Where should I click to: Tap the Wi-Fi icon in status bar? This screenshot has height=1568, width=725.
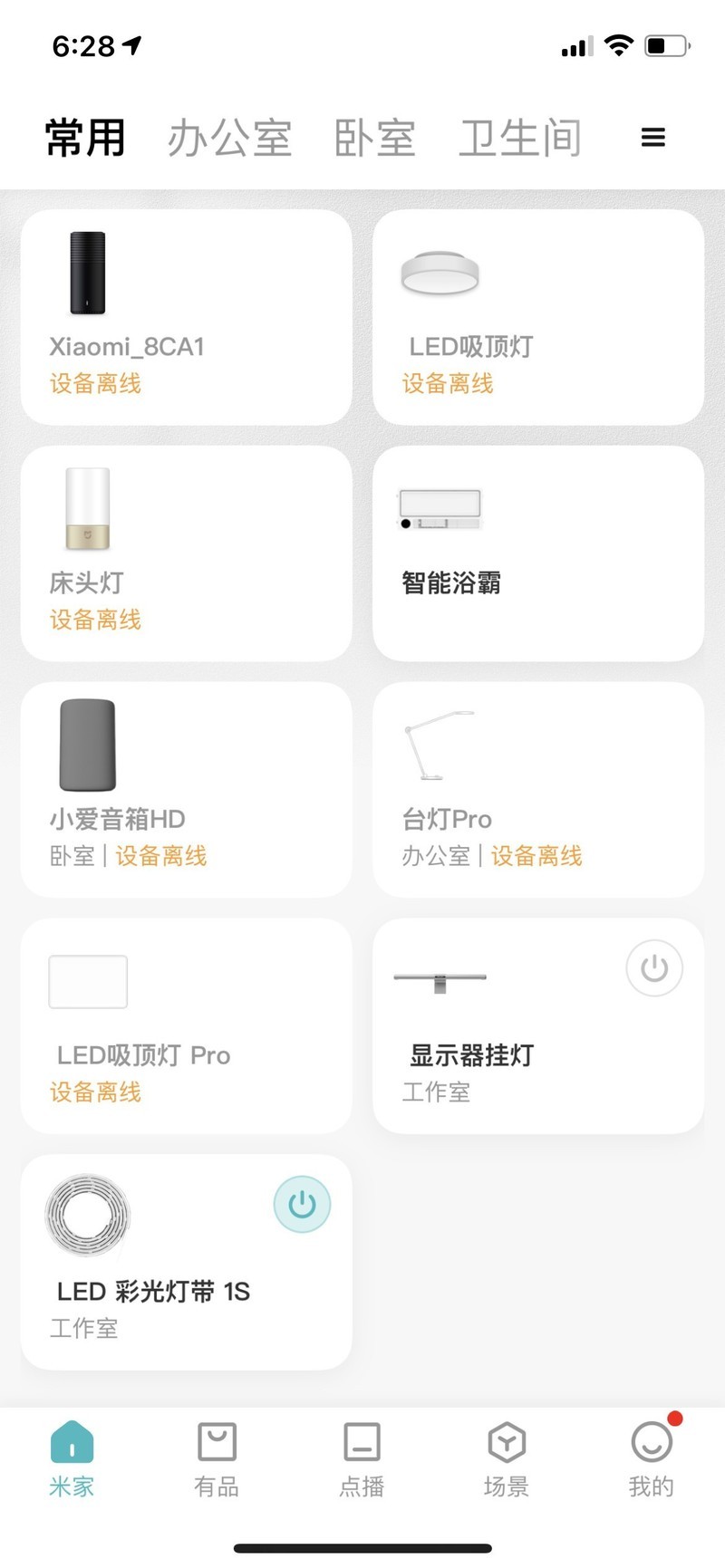[x=619, y=45]
